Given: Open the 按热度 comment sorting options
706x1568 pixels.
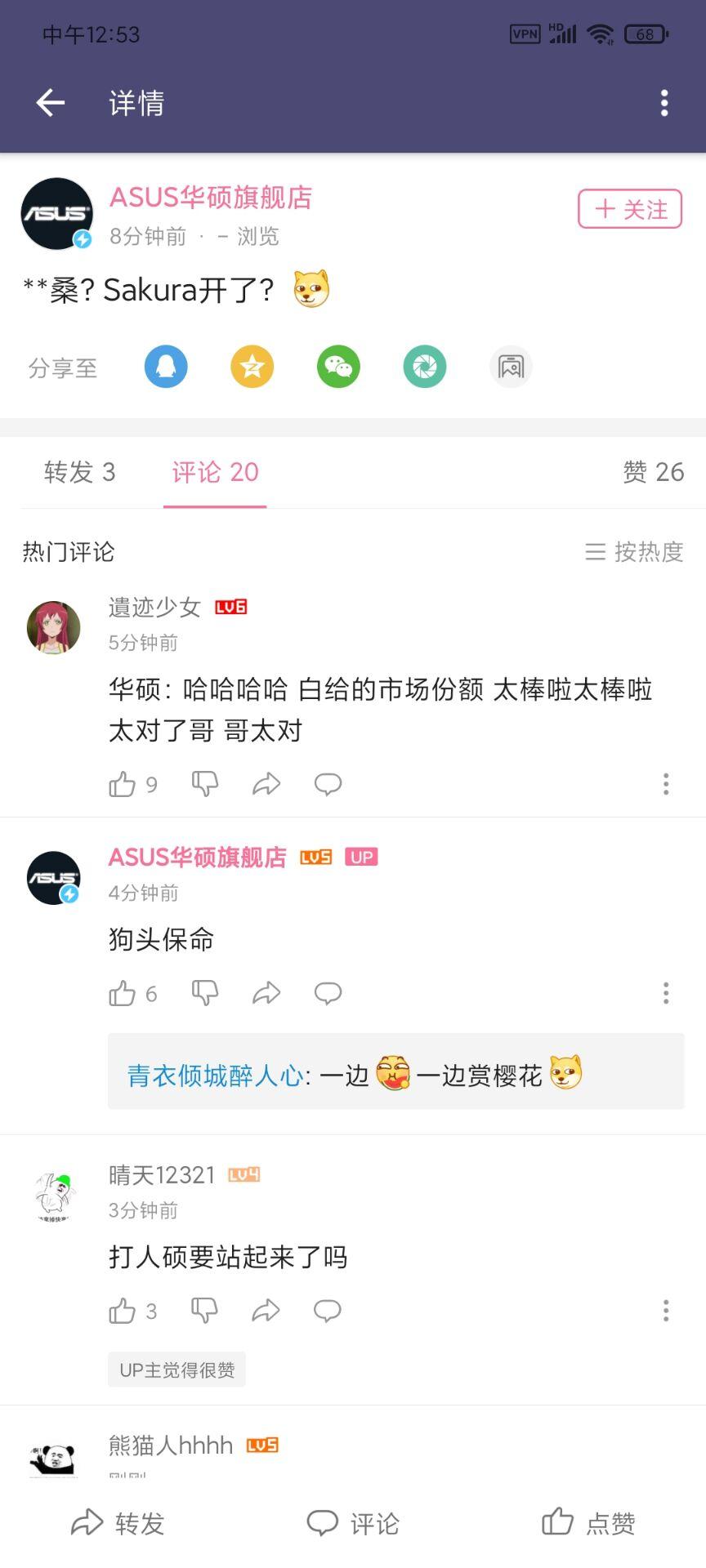Looking at the screenshot, I should 633,553.
